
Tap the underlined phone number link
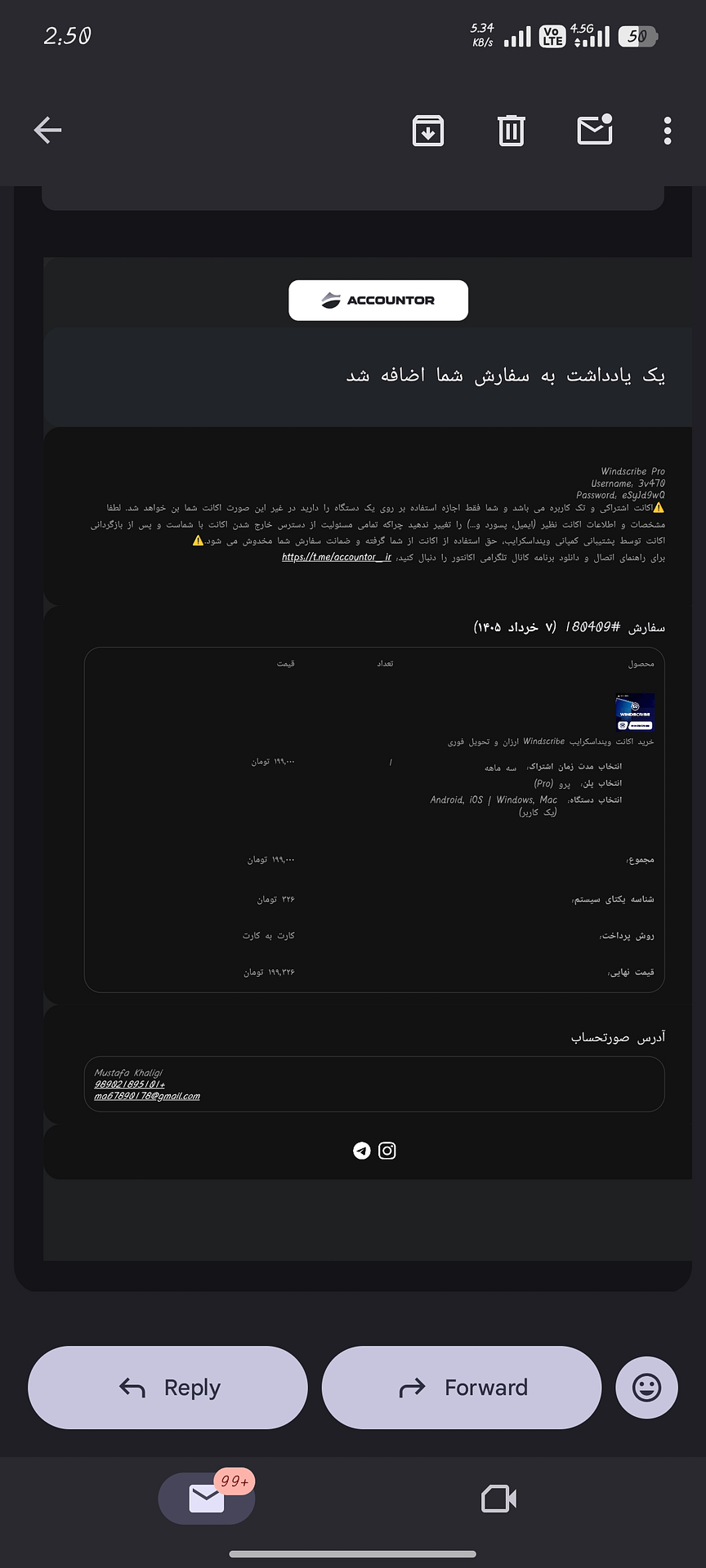129,1085
